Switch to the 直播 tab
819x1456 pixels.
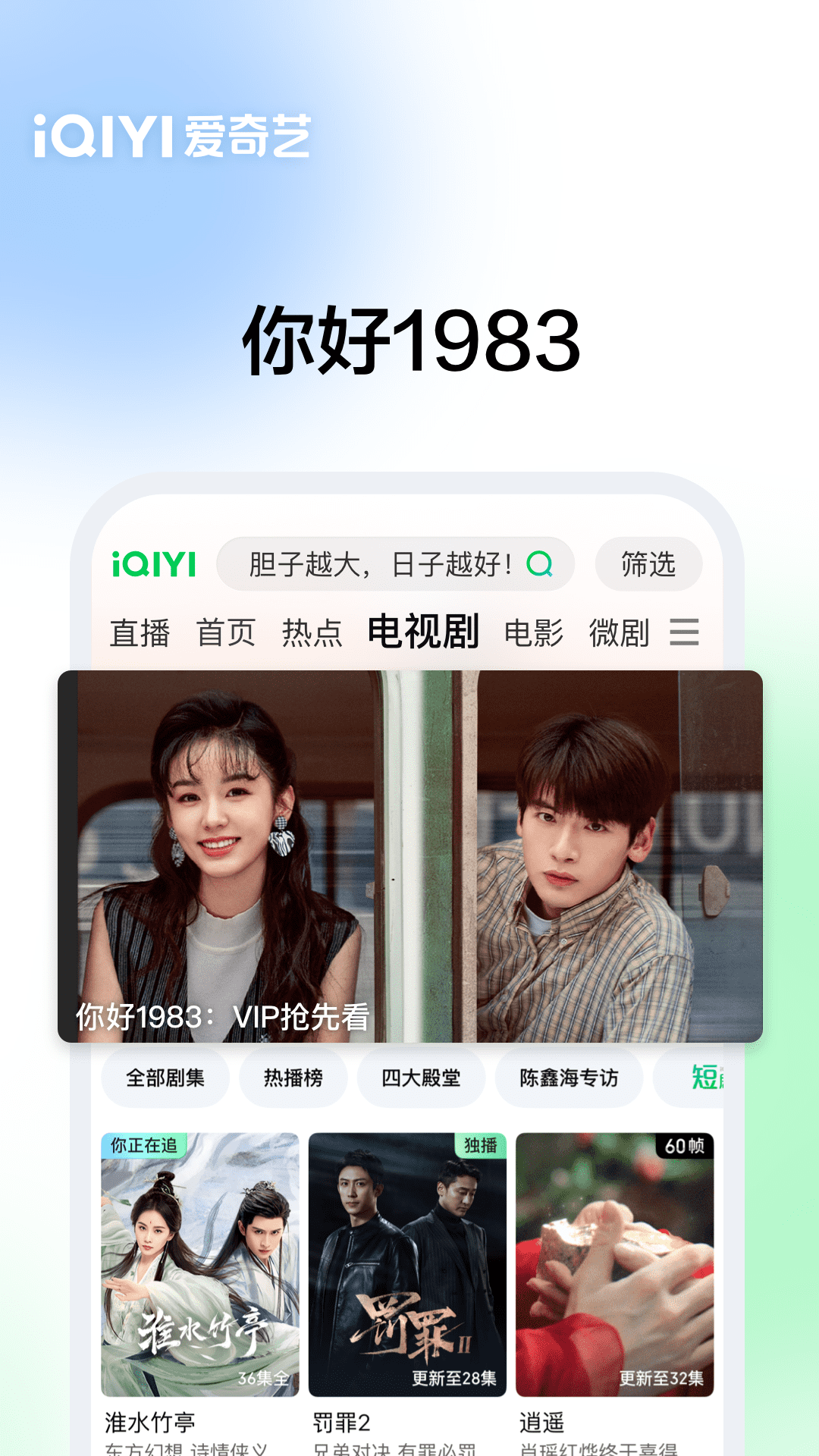click(x=140, y=632)
